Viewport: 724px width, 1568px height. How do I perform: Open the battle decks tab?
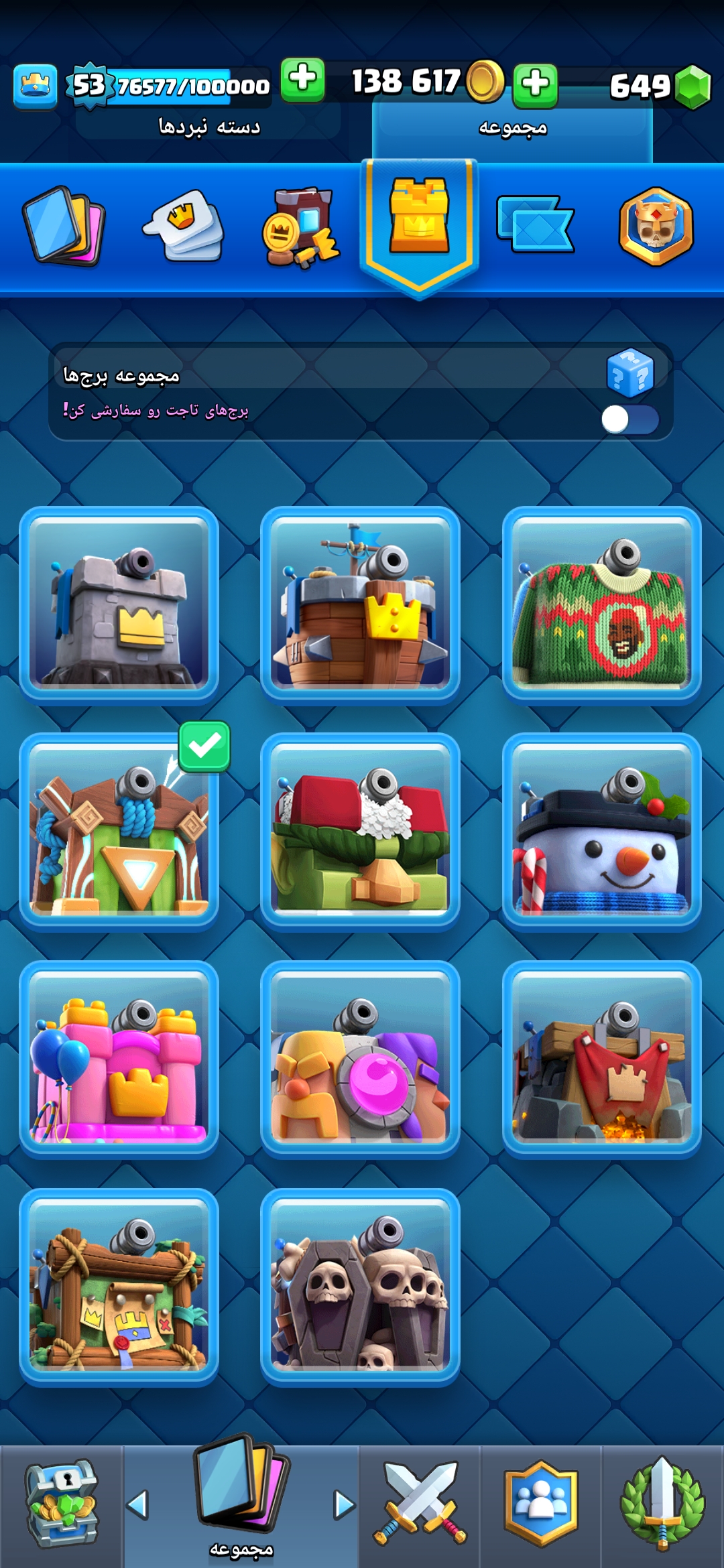(208, 126)
